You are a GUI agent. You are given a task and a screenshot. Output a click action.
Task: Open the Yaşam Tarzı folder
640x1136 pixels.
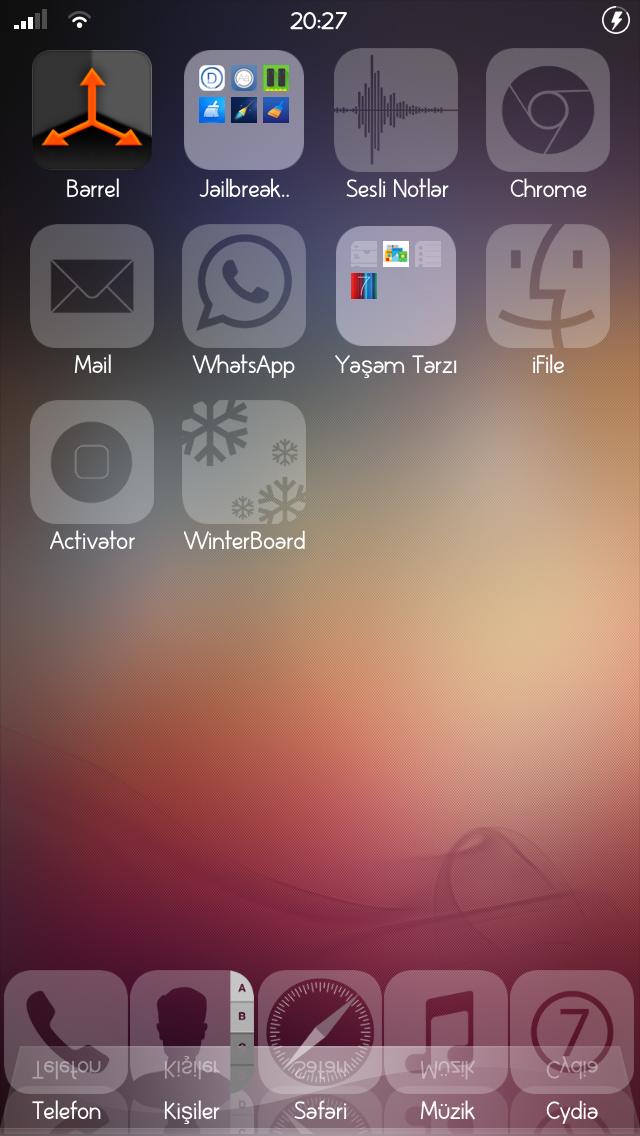(x=396, y=286)
